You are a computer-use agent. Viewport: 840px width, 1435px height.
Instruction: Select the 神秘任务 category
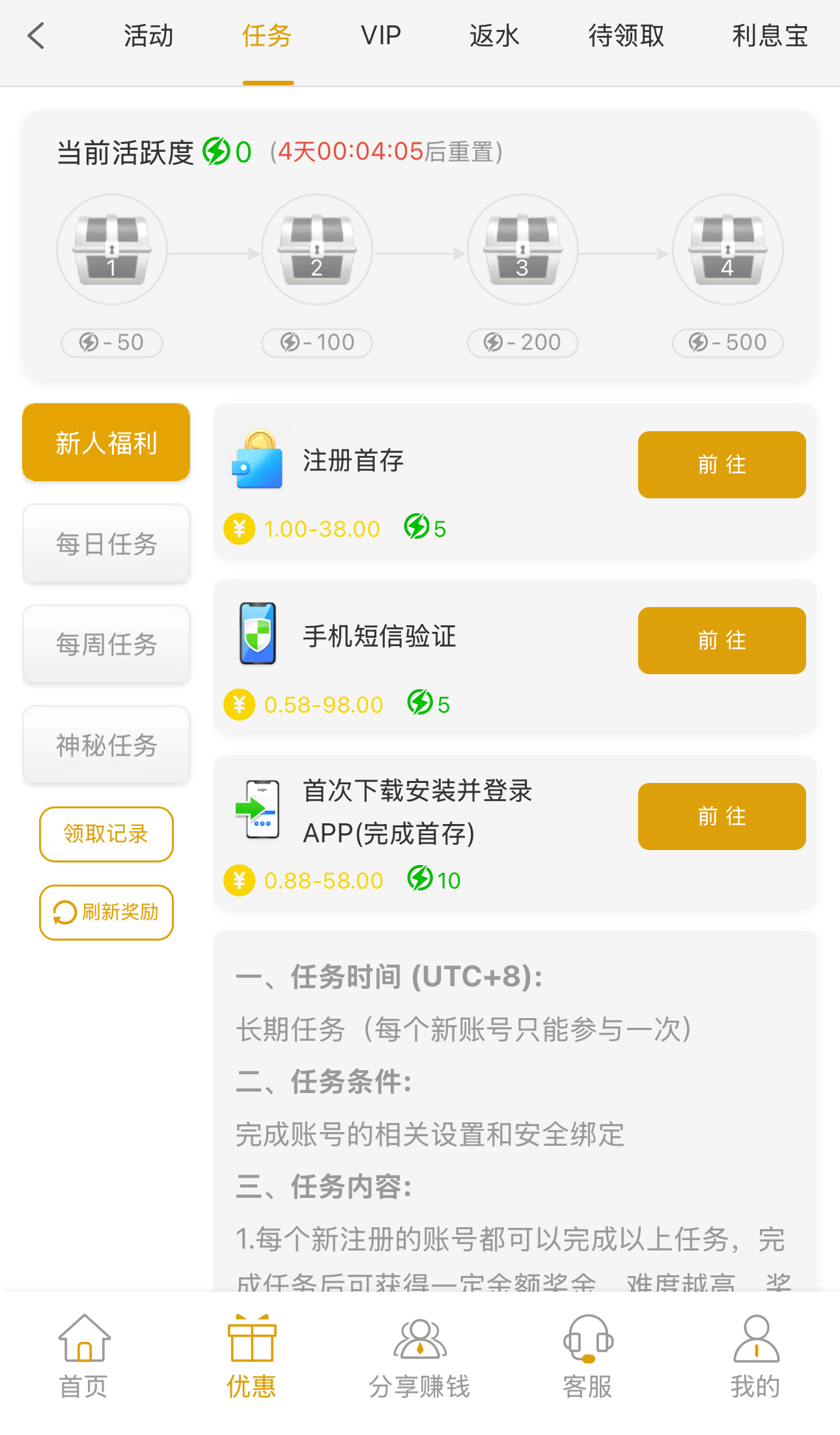105,745
